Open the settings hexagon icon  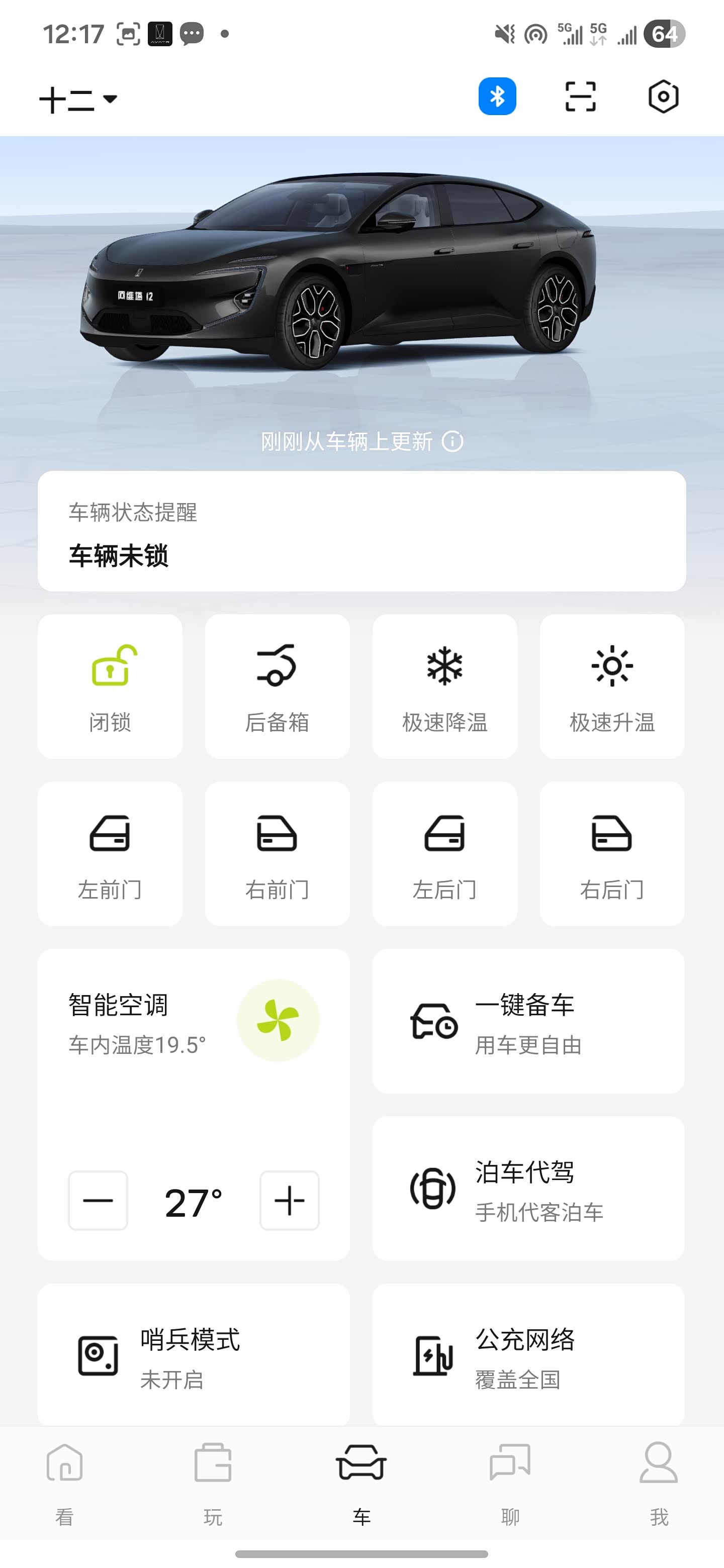click(x=663, y=96)
